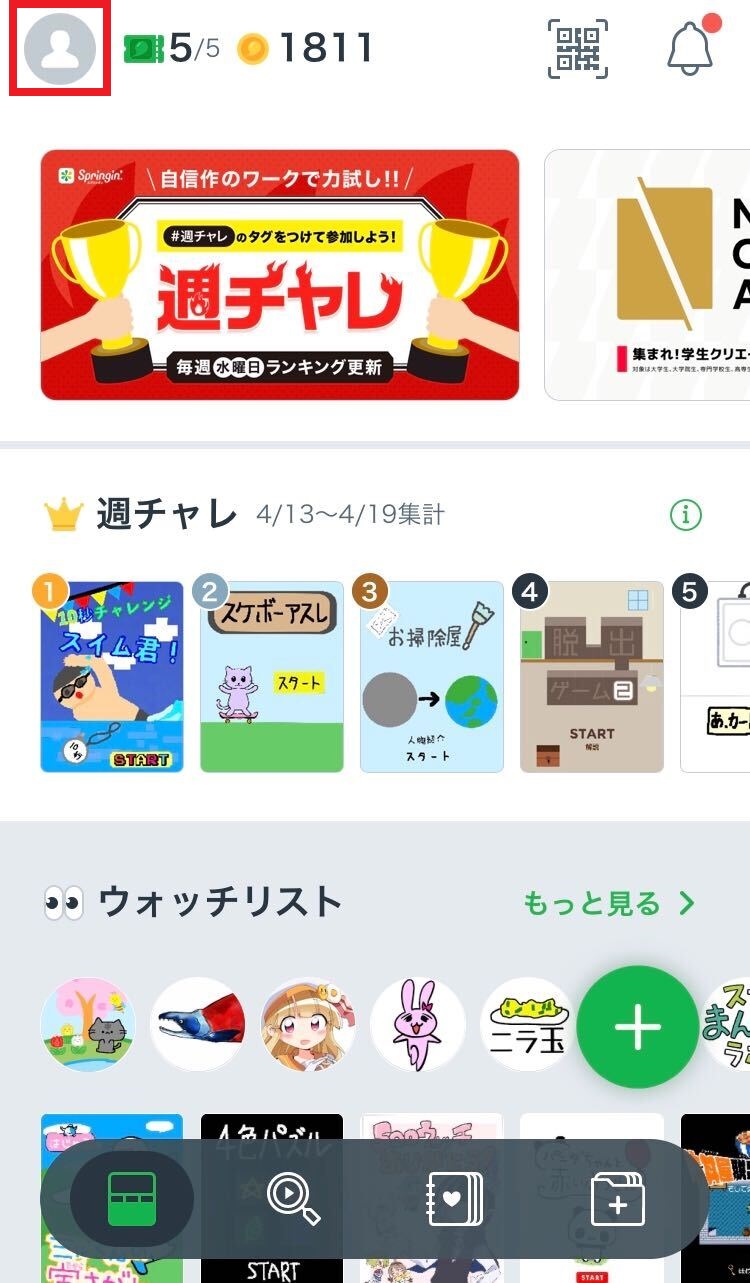Open the QR code scanner
This screenshot has height=1283, width=750.
point(578,47)
